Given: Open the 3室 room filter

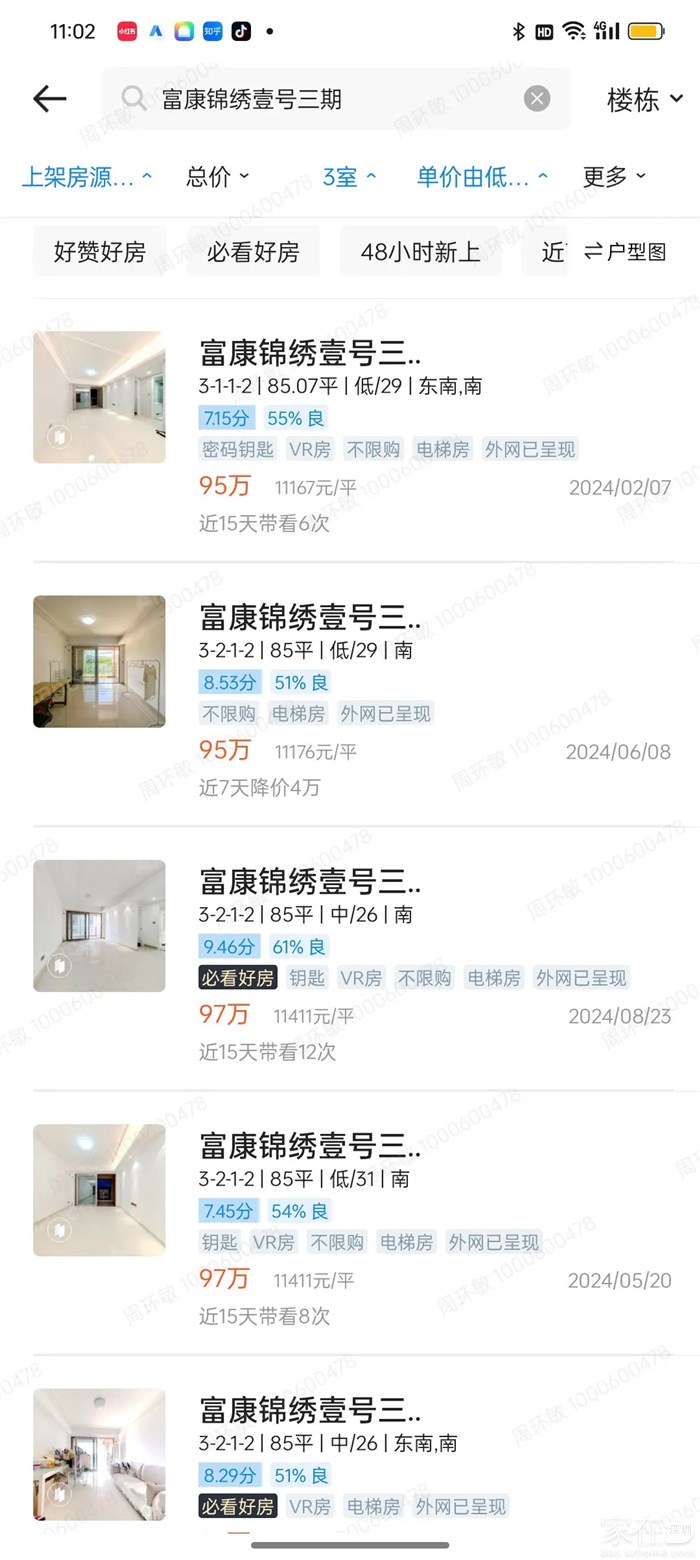Looking at the screenshot, I should (x=348, y=177).
